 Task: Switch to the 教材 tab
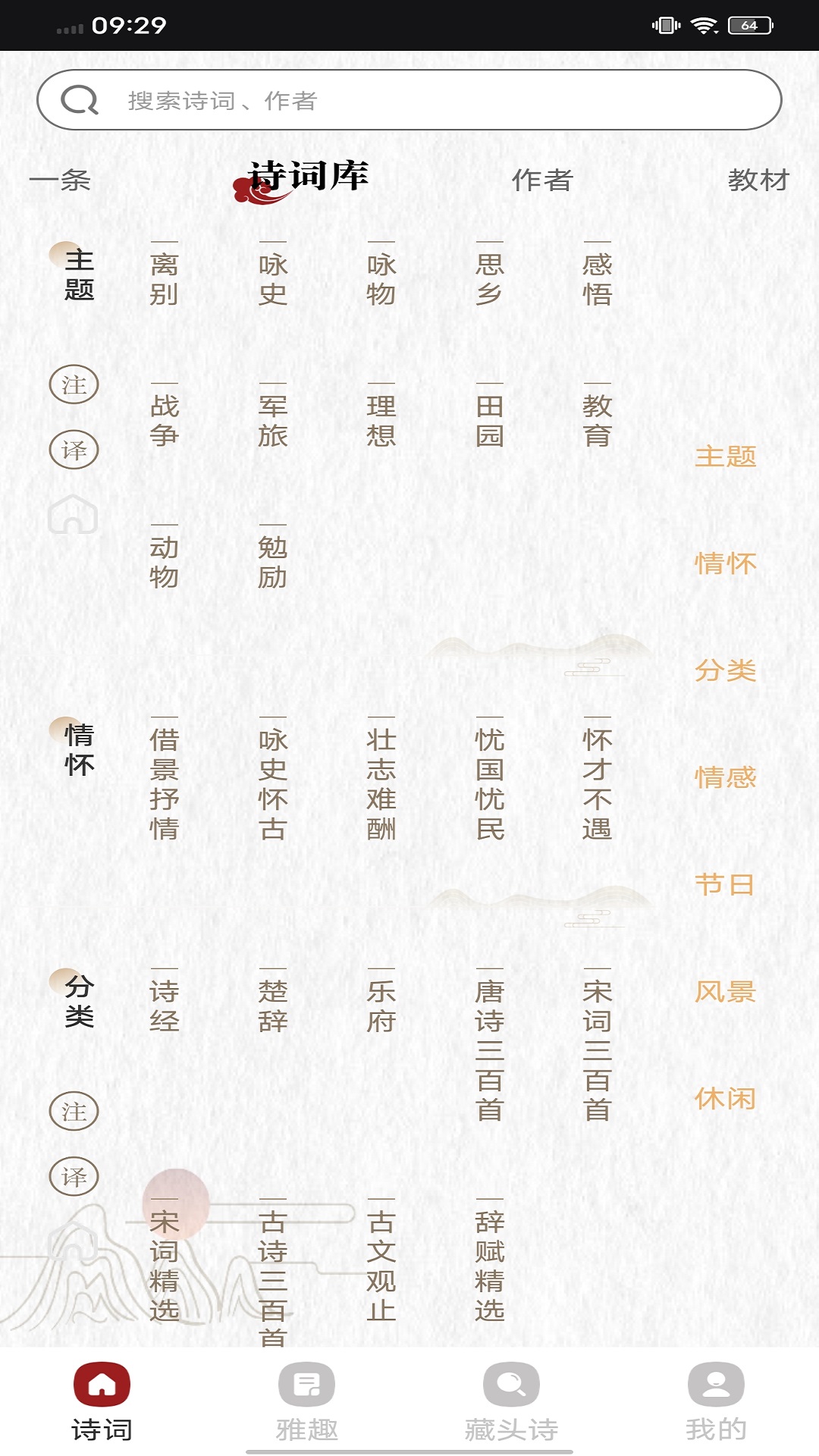tap(758, 180)
